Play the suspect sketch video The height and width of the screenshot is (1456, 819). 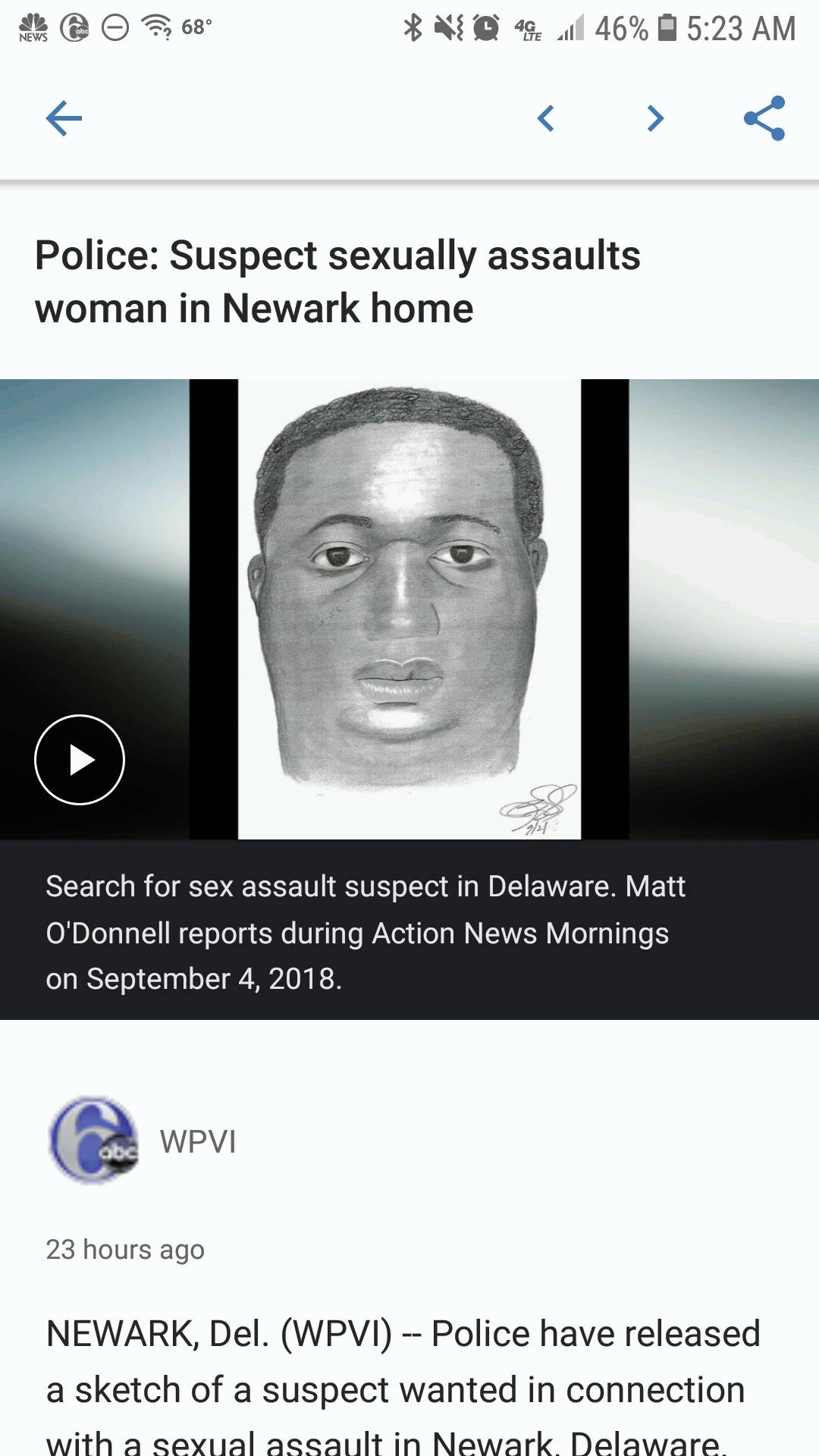click(x=80, y=760)
